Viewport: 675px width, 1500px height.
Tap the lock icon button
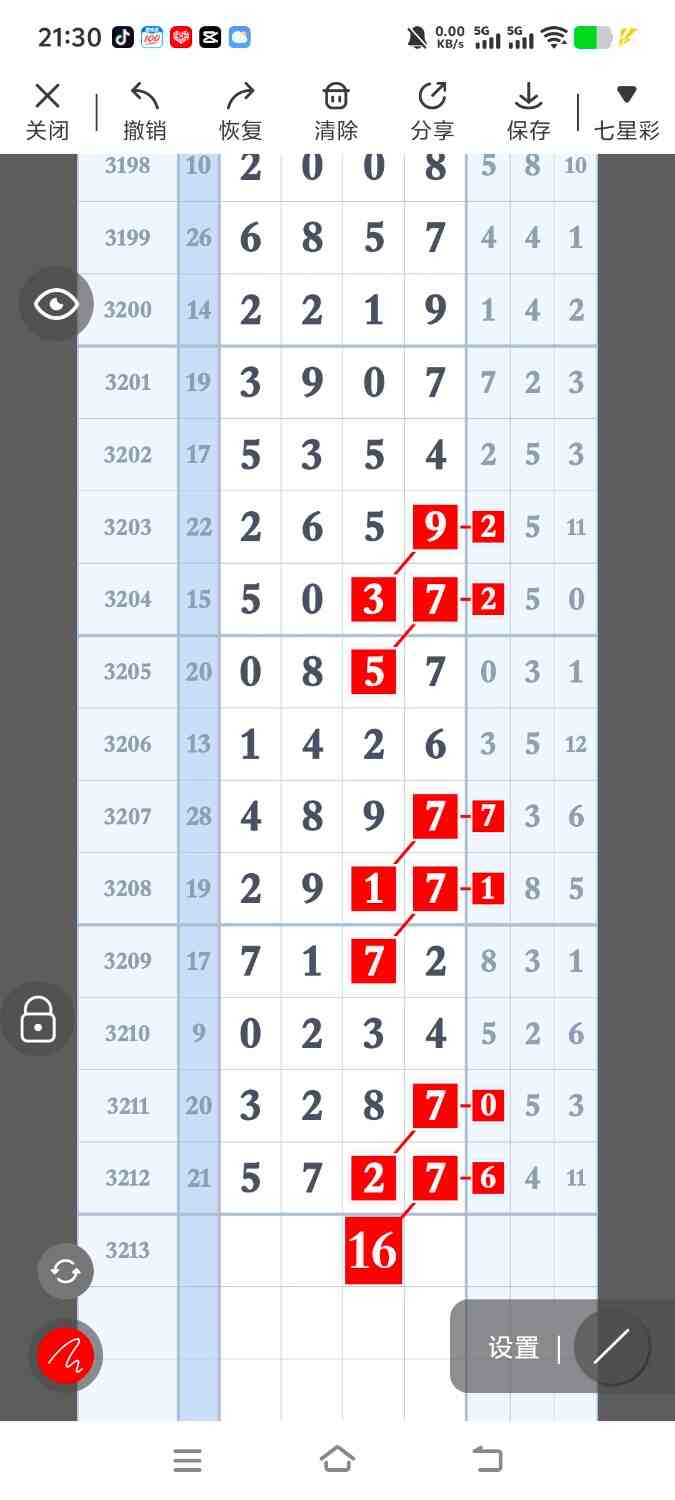click(x=38, y=1019)
